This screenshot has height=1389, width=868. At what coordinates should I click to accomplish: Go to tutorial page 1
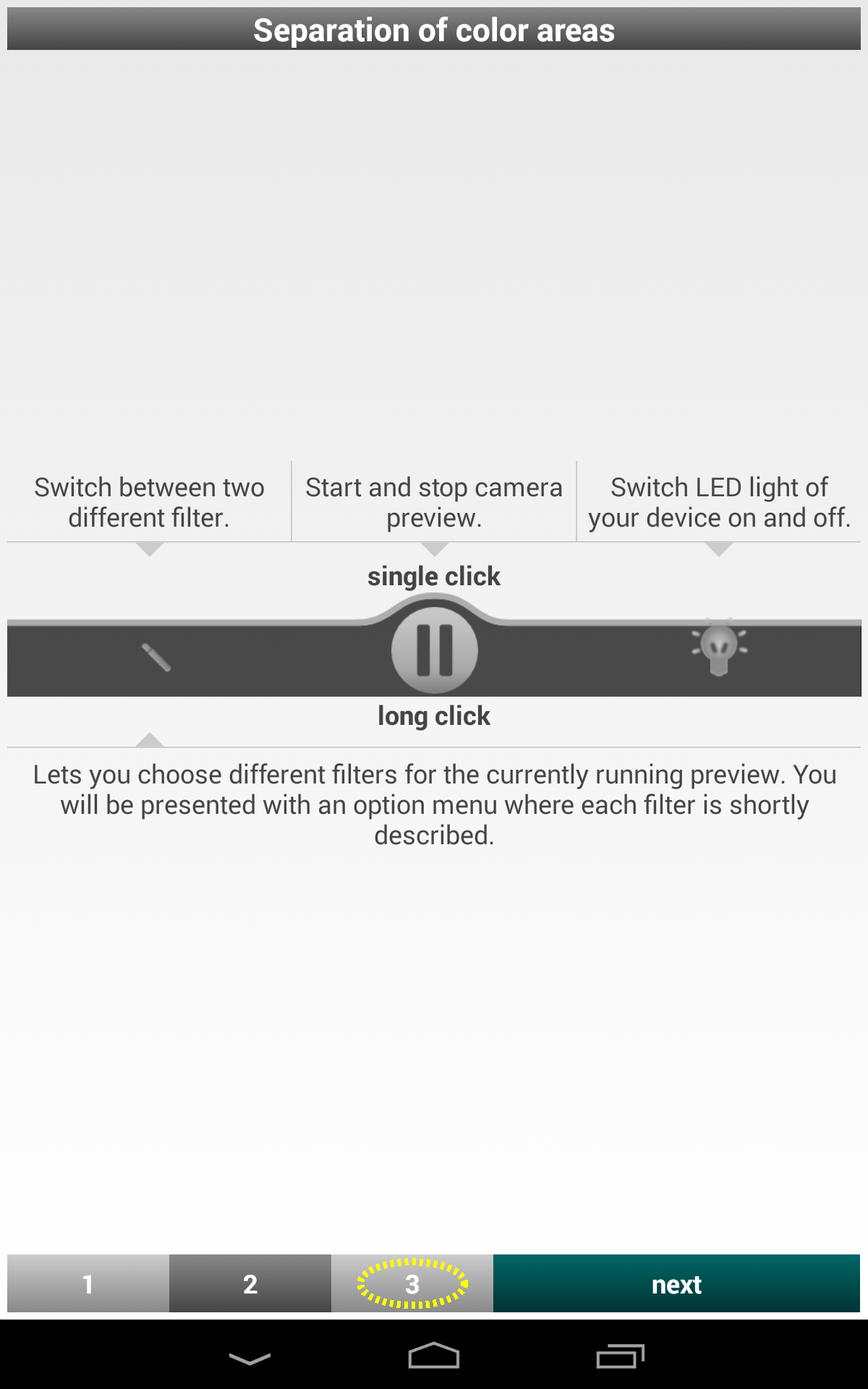[x=88, y=1283]
